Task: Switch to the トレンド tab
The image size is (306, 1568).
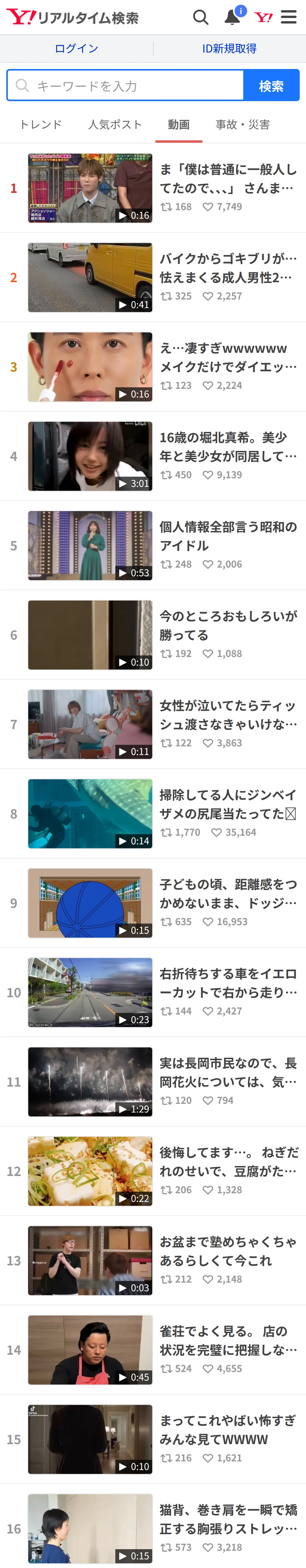Action: [41, 125]
